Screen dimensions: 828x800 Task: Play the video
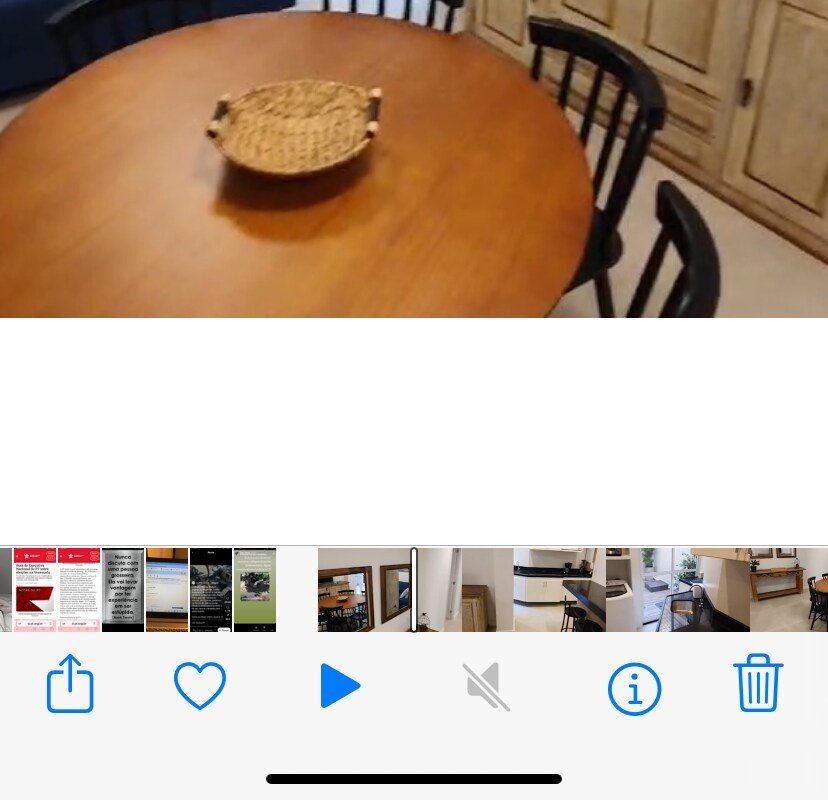pos(339,687)
